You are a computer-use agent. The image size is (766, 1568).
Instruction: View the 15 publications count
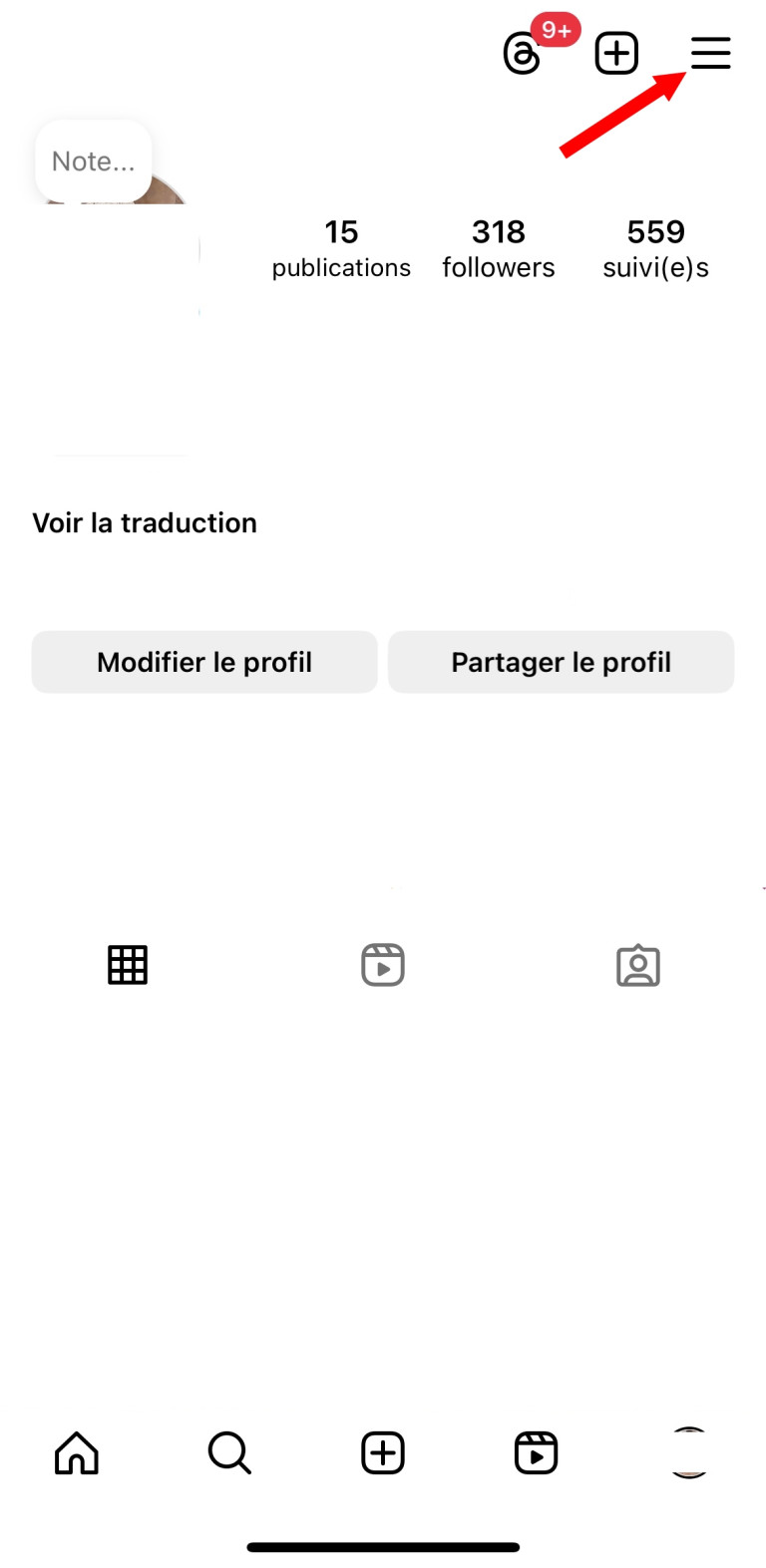[341, 248]
